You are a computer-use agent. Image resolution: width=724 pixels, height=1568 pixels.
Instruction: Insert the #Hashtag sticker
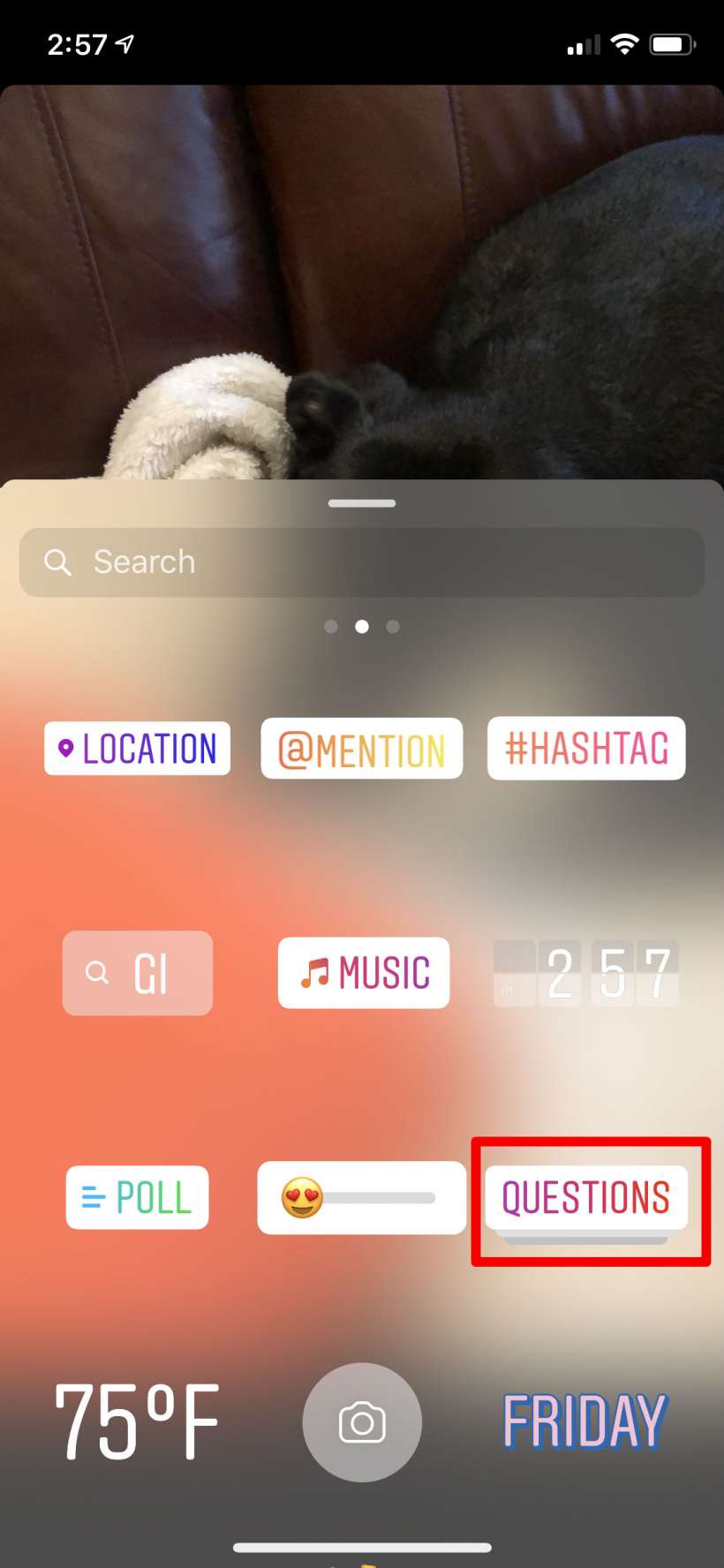pyautogui.click(x=586, y=749)
